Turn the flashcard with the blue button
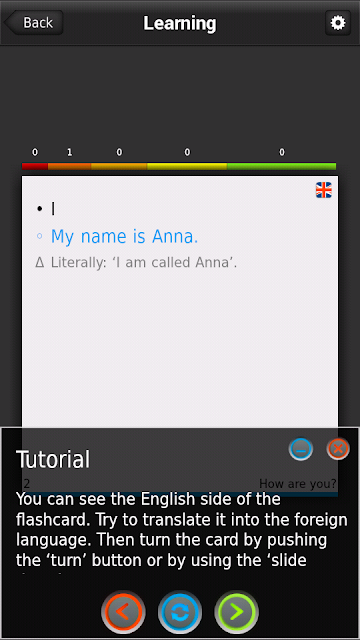360x640 pixels. click(180, 611)
